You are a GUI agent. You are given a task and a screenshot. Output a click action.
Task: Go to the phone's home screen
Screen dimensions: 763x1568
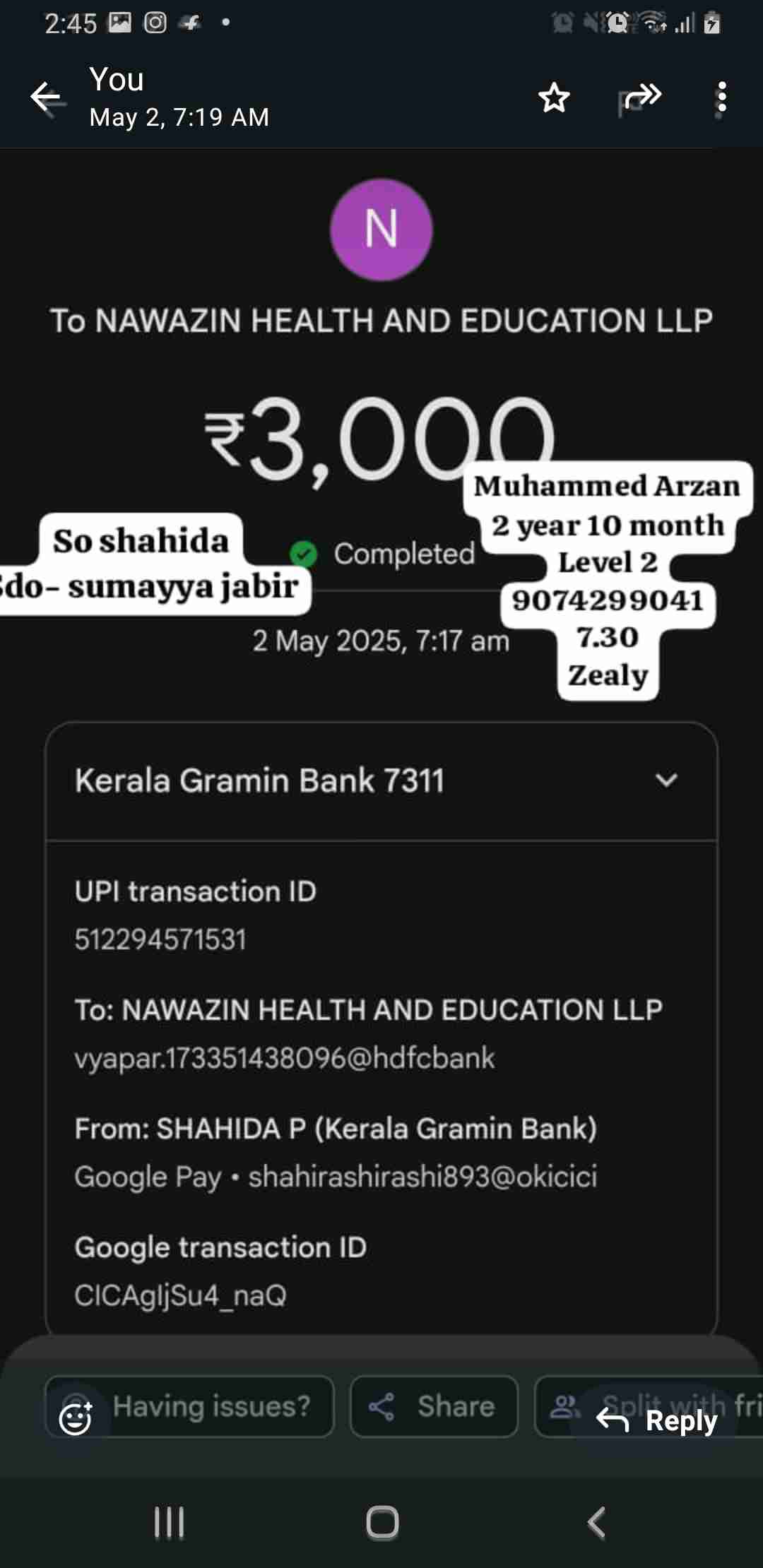click(382, 1522)
